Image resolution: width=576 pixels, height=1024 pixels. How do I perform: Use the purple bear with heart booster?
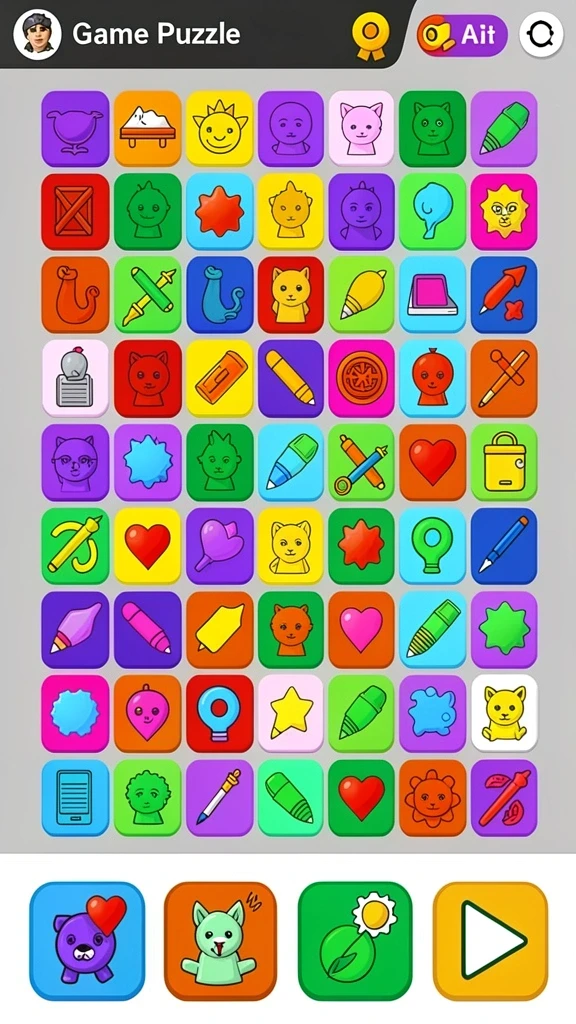(87, 940)
